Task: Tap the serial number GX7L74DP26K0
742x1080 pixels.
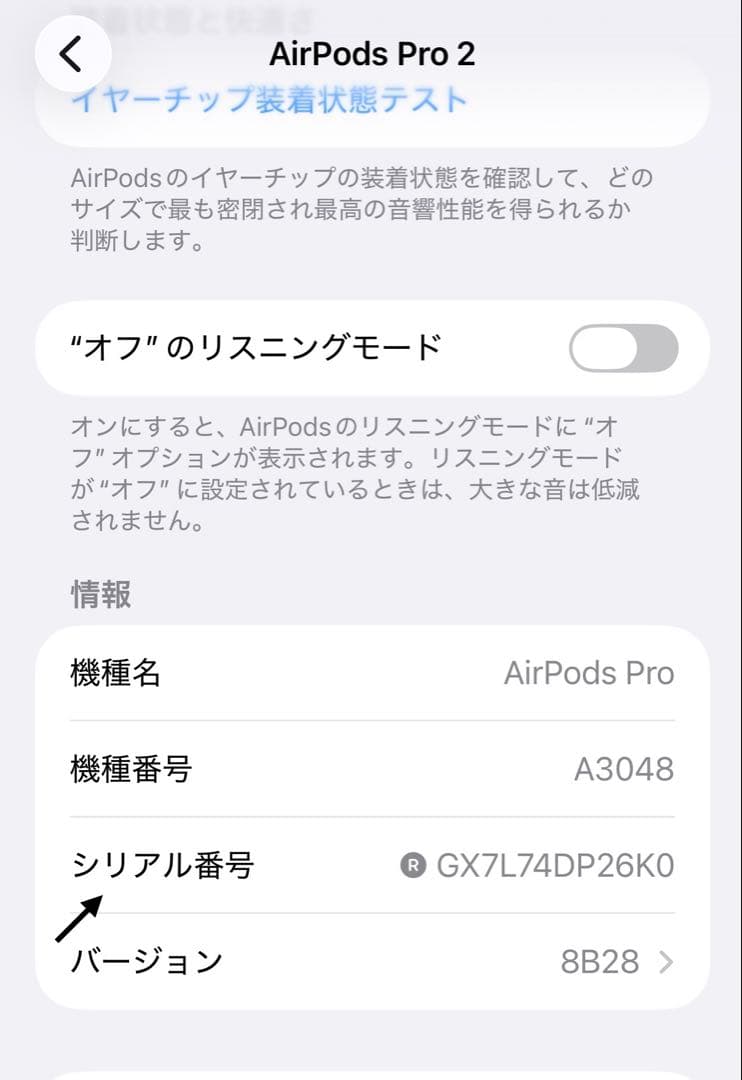Action: pyautogui.click(x=556, y=867)
